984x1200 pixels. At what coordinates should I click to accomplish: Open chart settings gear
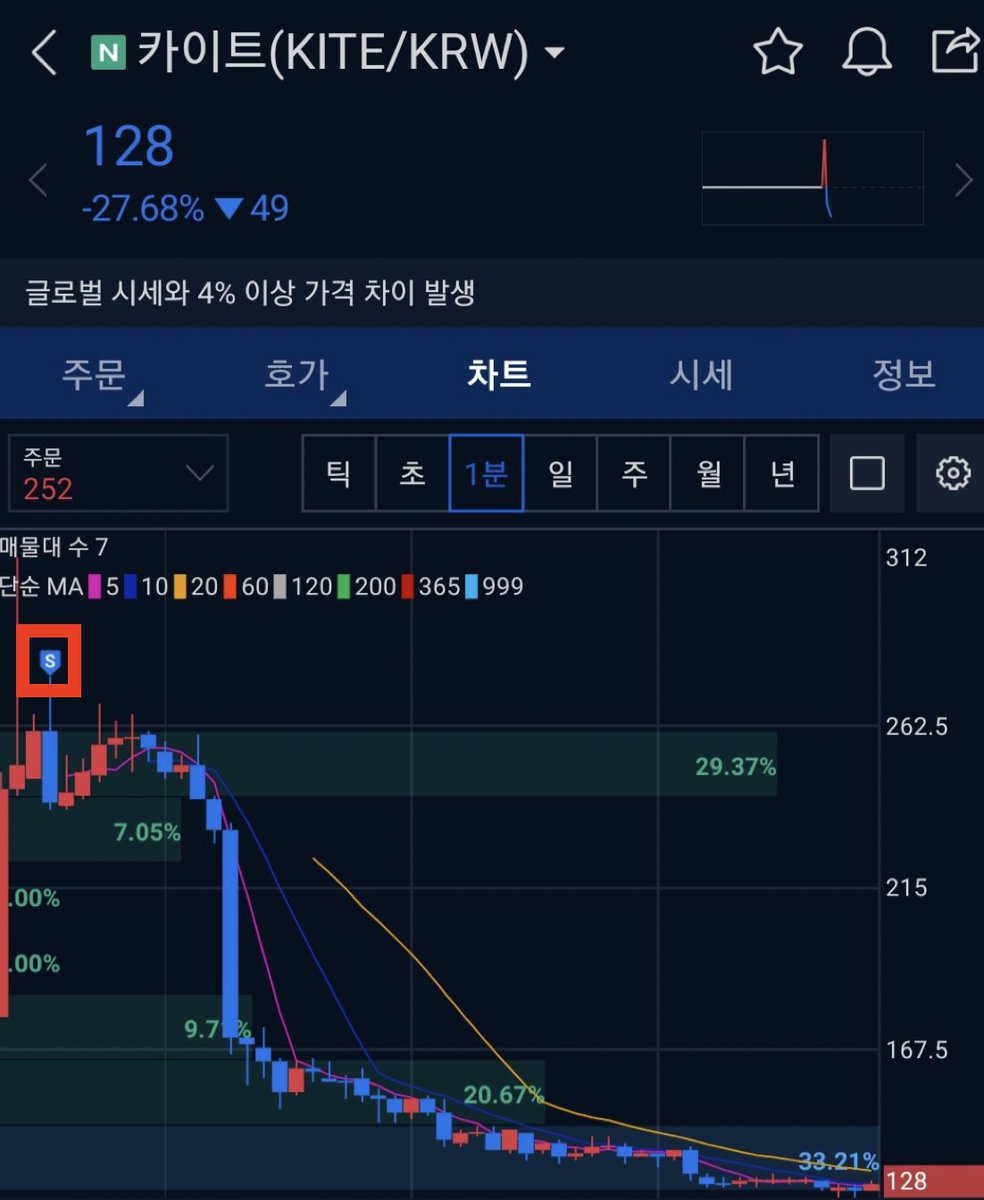coord(952,473)
